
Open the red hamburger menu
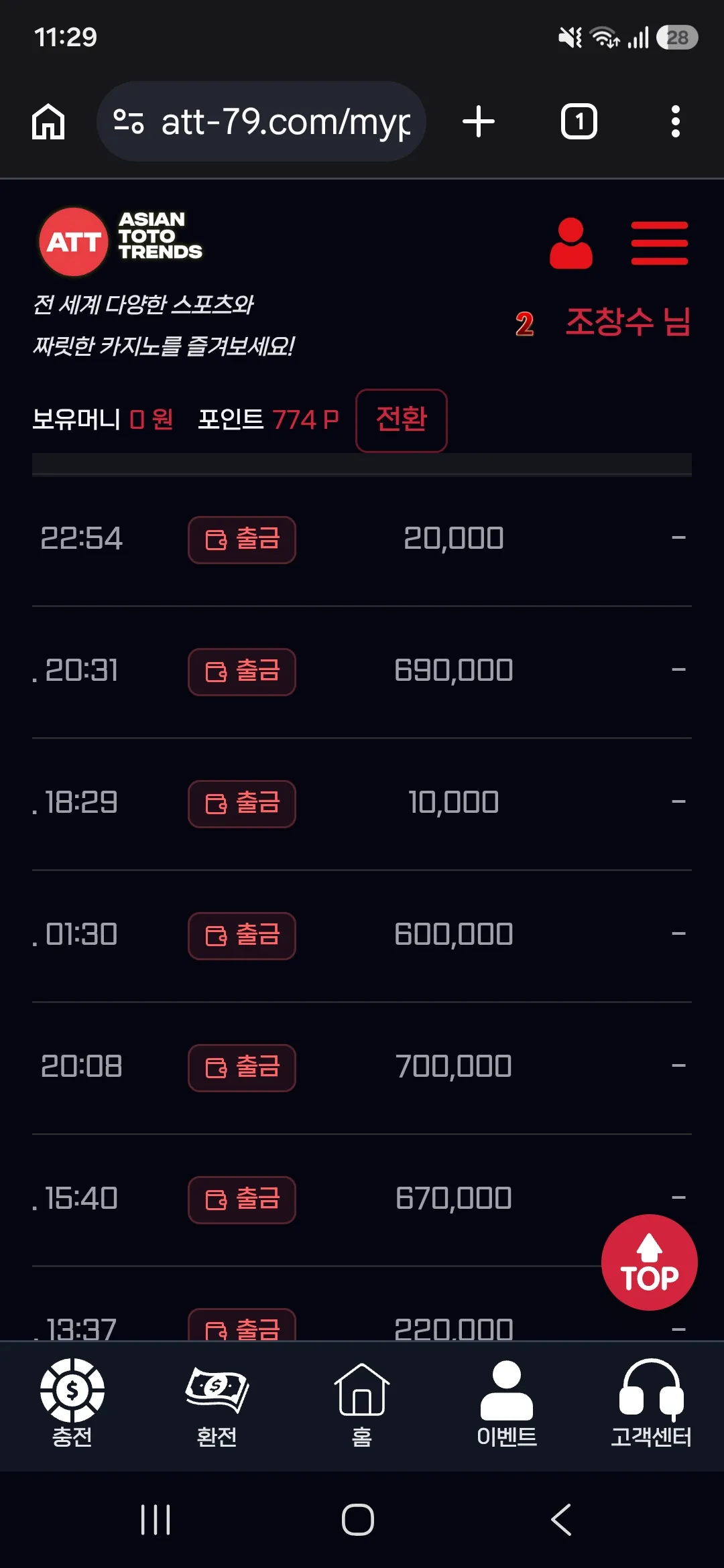pyautogui.click(x=660, y=243)
